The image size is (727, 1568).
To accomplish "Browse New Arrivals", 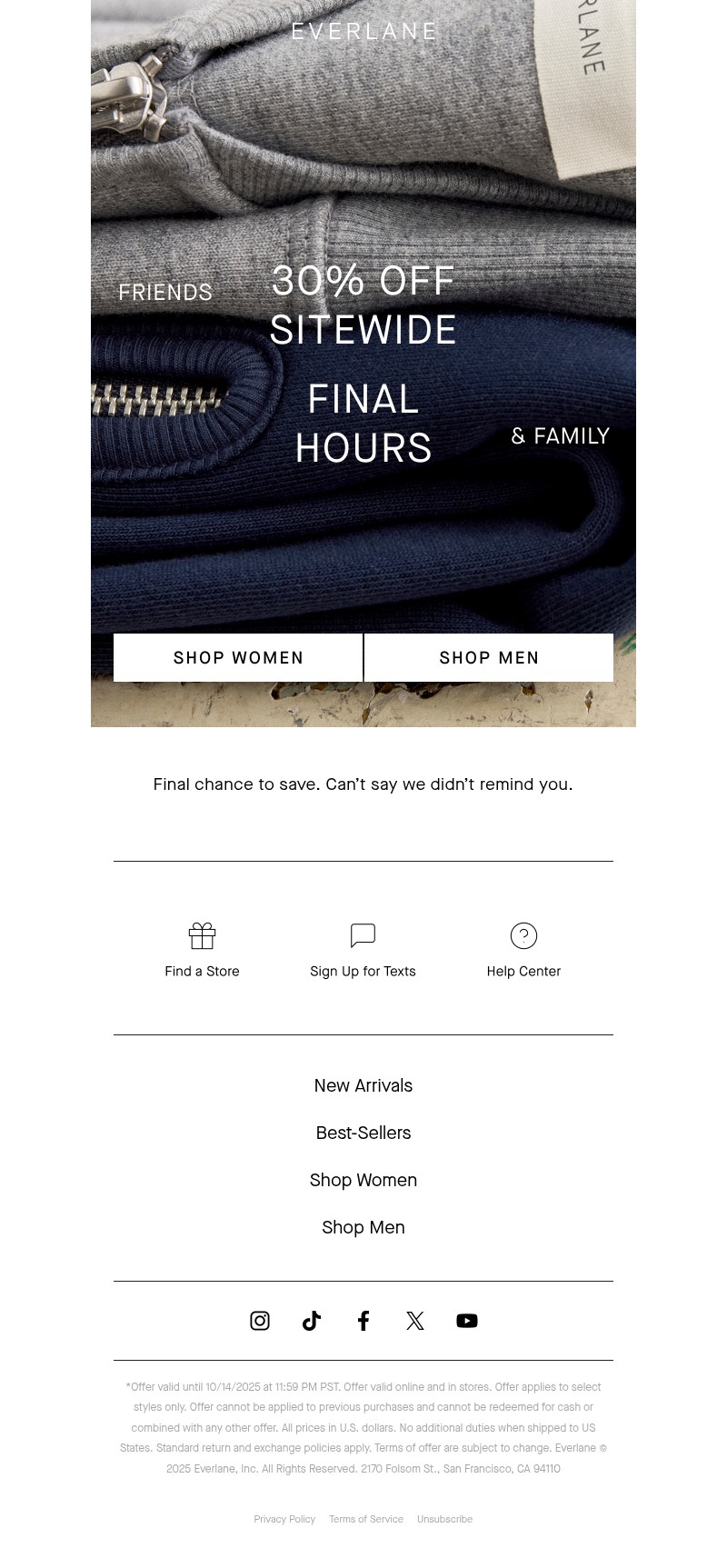I will coord(363,1085).
